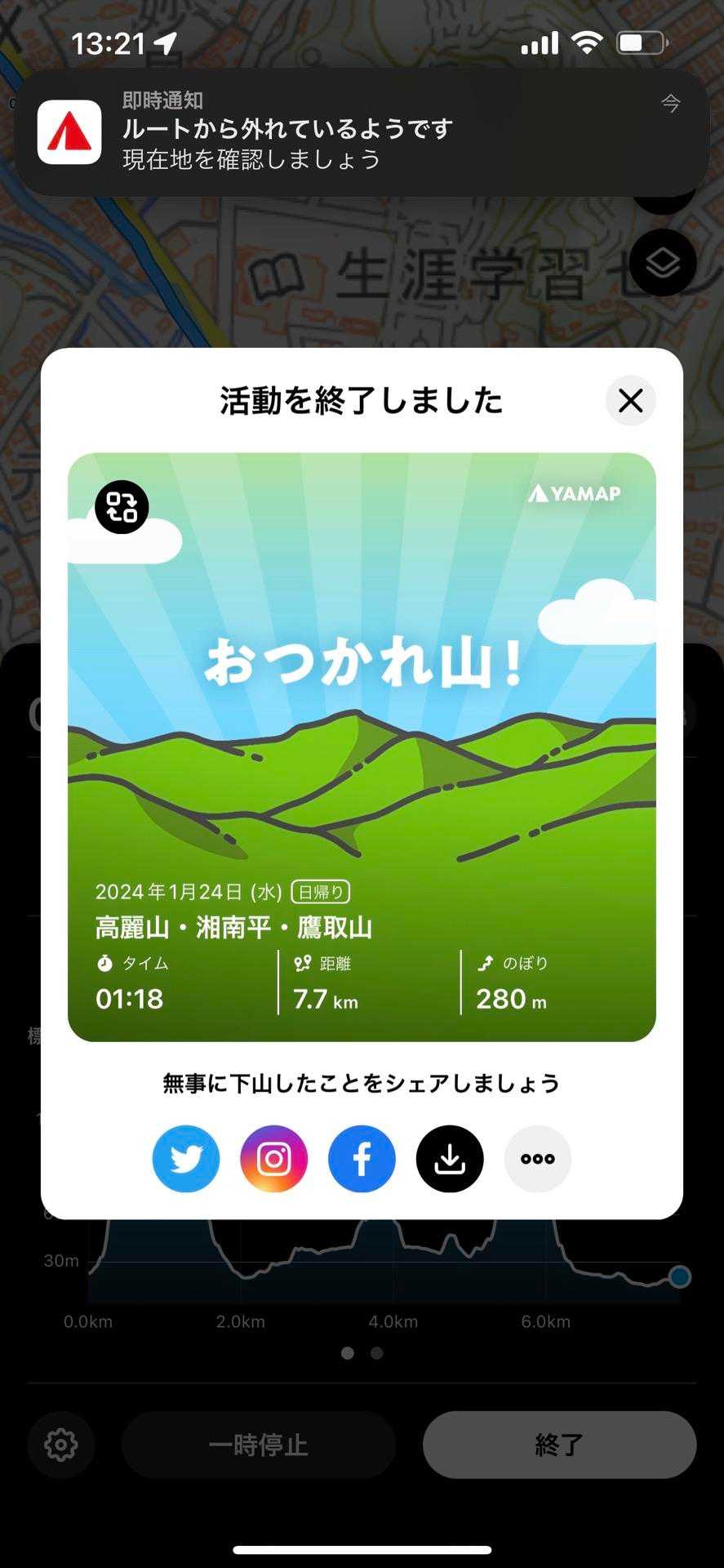Open the off-route notification banner
Screen dimensions: 724x1568
(x=362, y=132)
